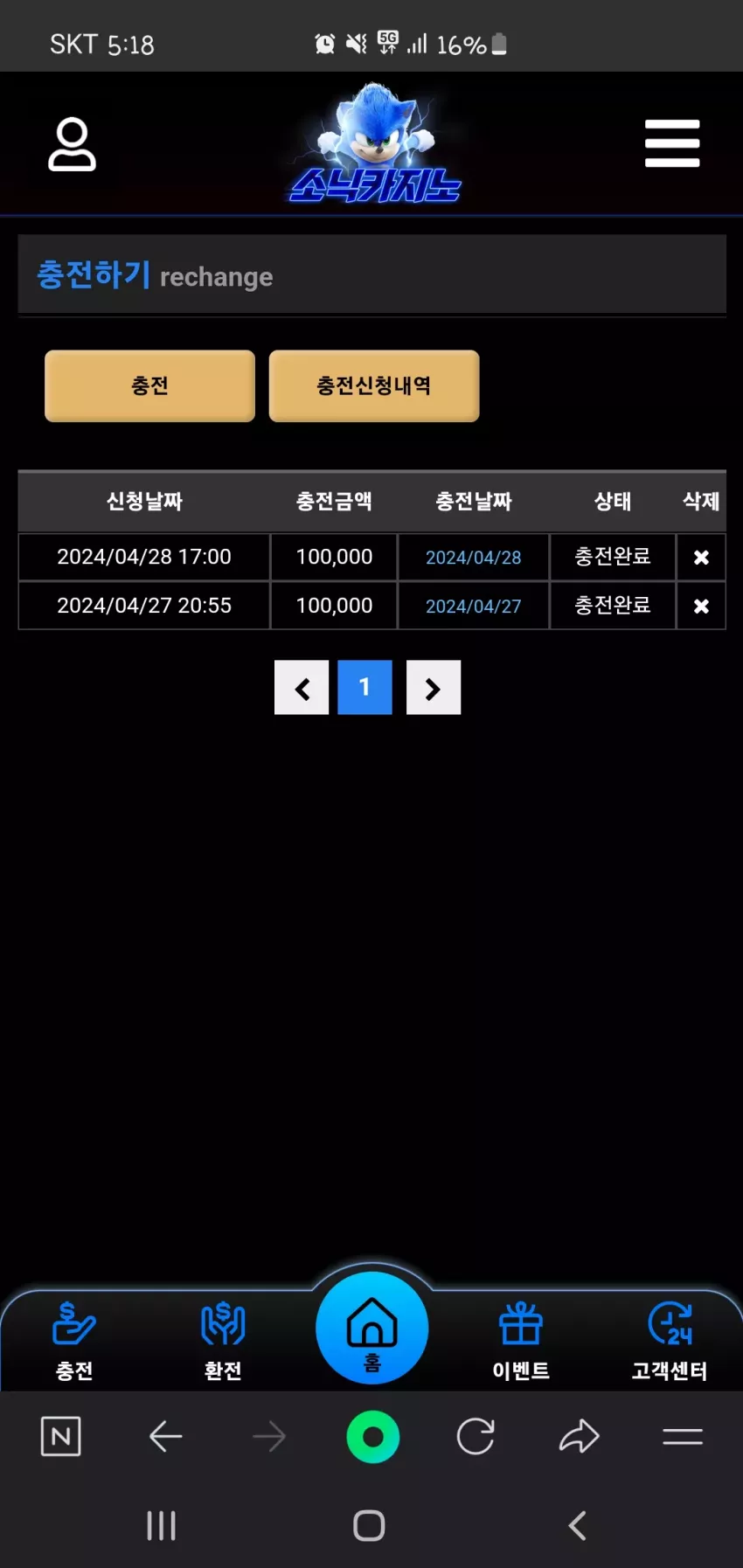
Task: Go to next page arrow
Action: click(434, 688)
